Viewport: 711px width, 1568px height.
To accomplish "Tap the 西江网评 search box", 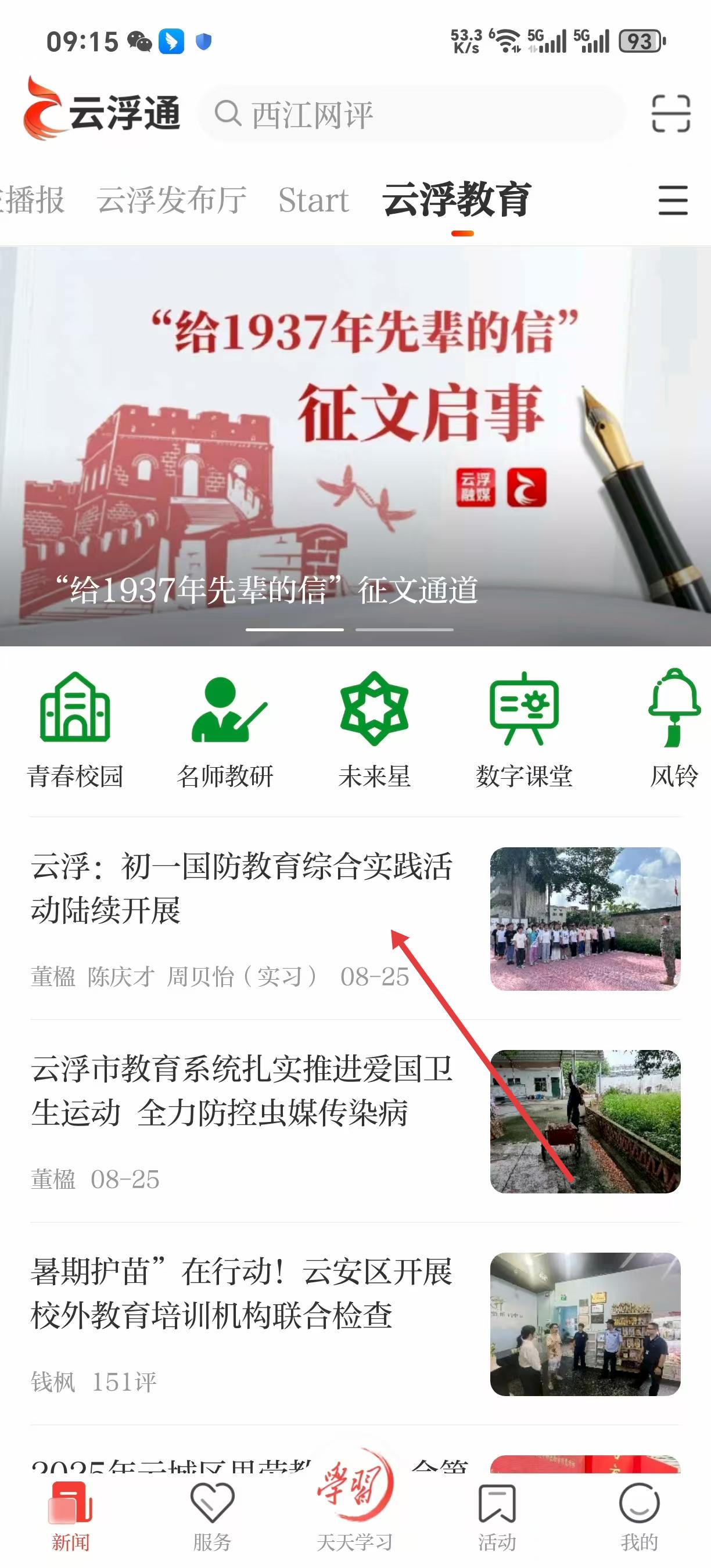I will tap(411, 114).
